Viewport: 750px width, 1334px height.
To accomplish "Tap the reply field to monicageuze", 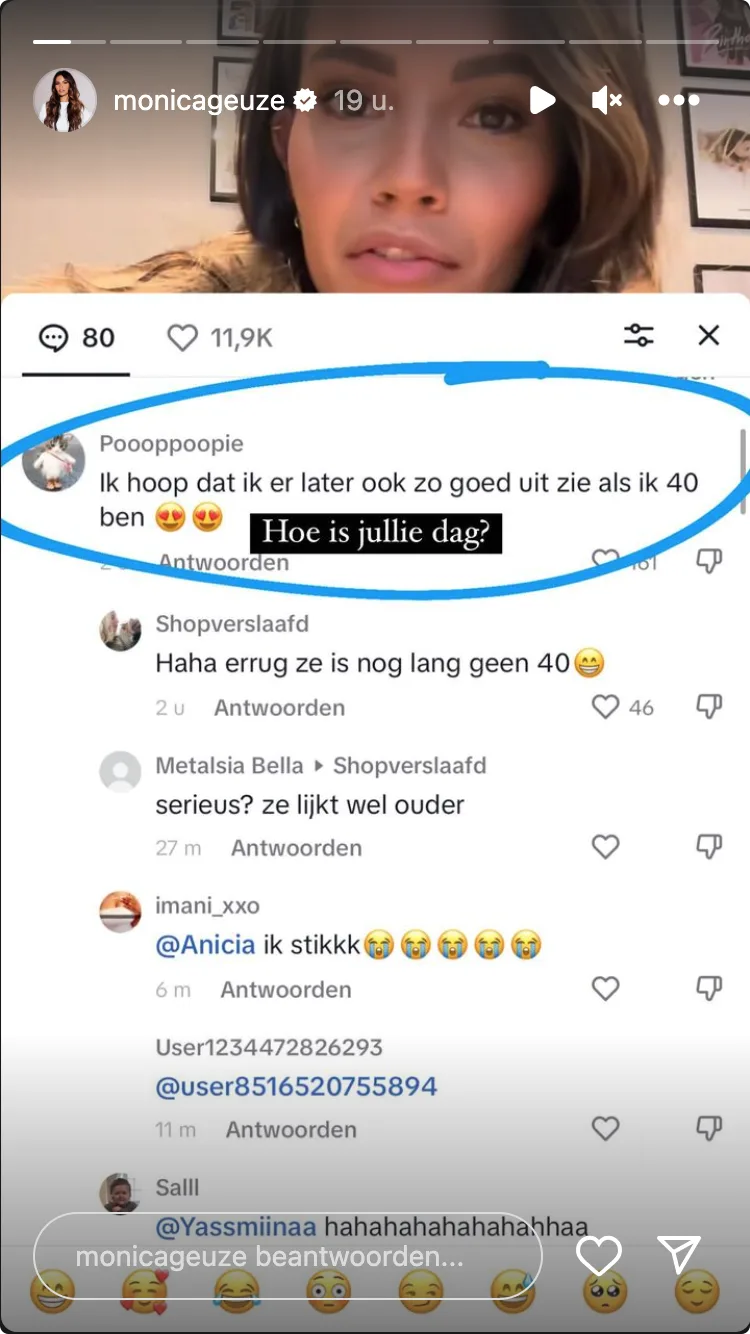I will point(288,1256).
